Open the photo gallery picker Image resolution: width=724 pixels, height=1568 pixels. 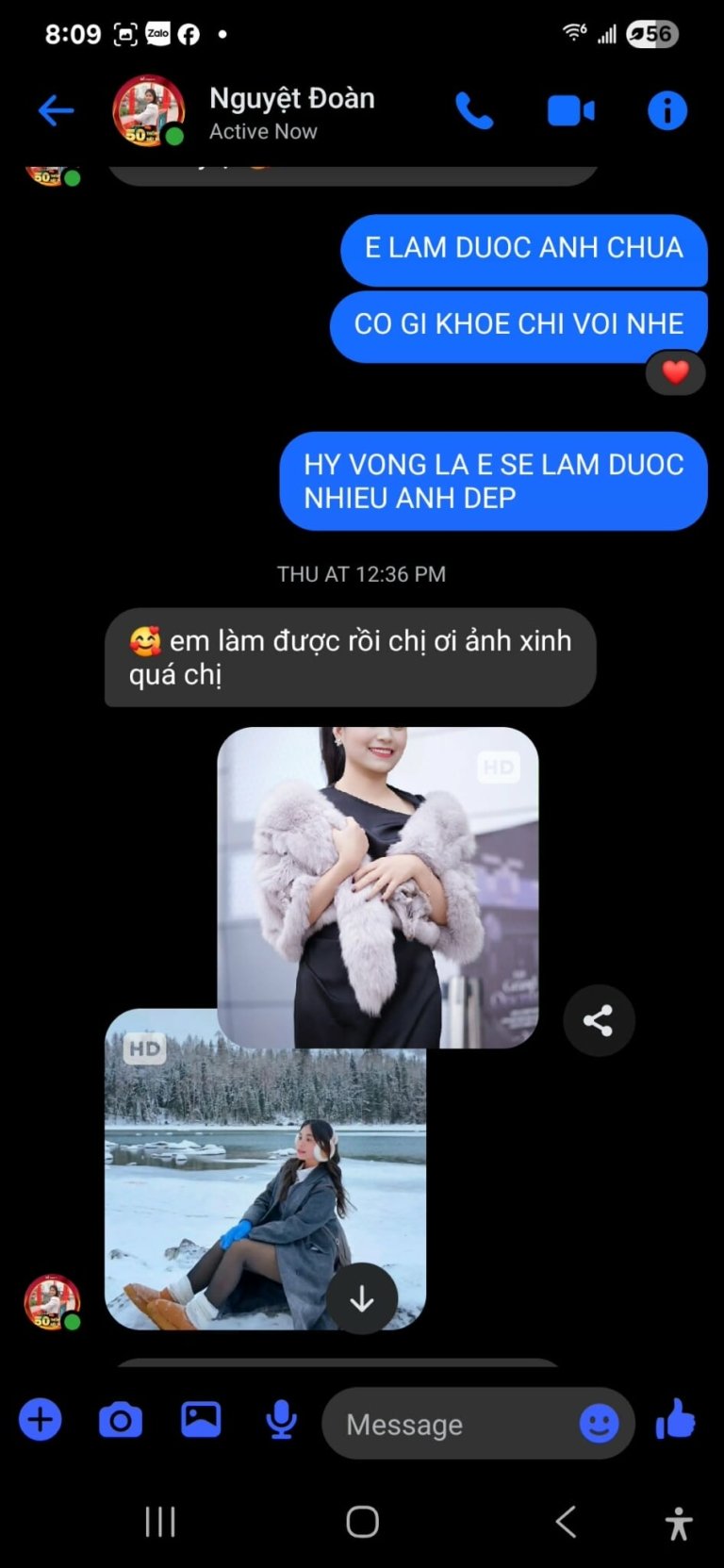point(201,1420)
